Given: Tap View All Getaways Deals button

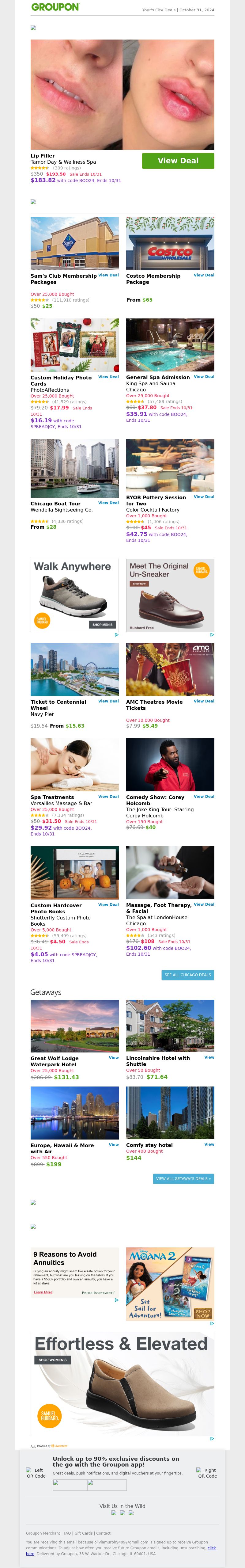Looking at the screenshot, I should coord(183,1178).
